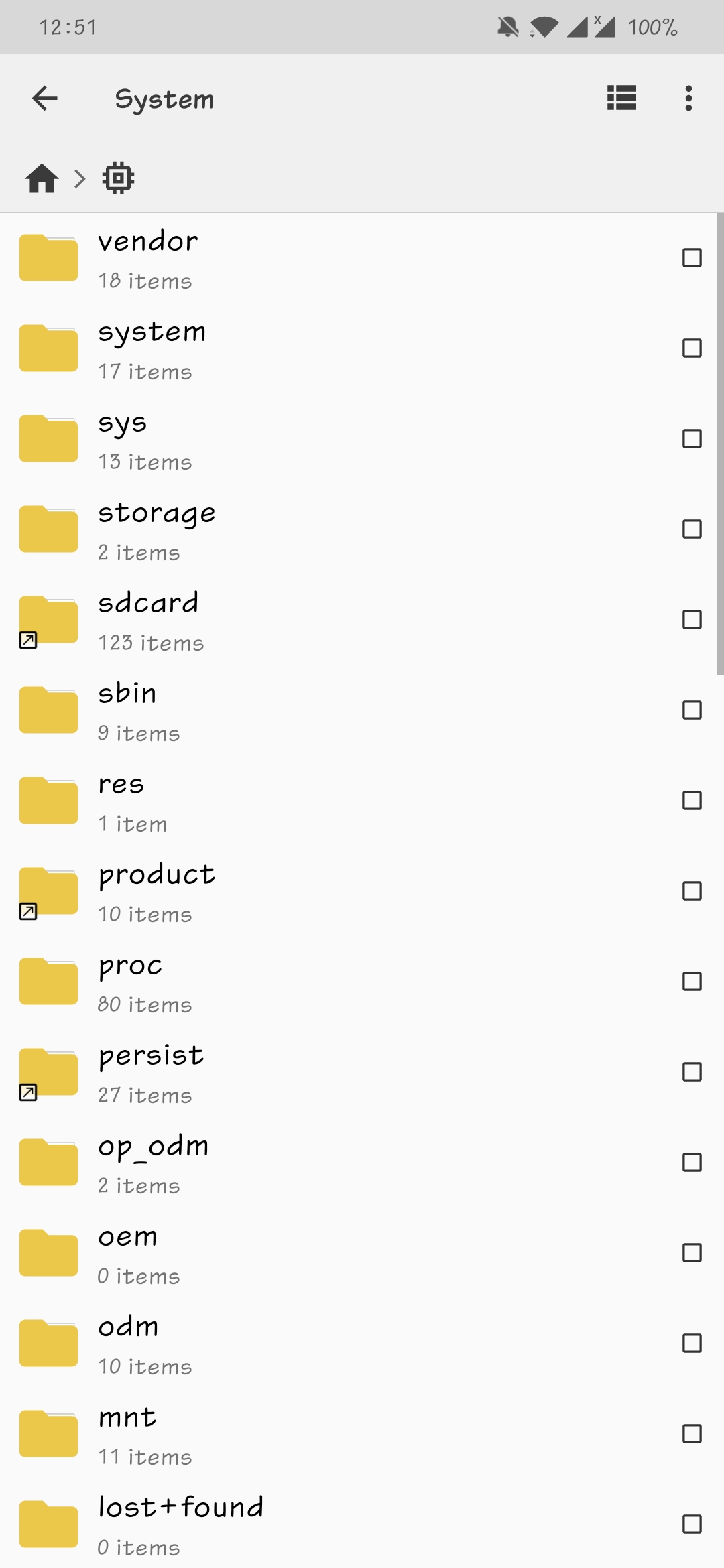Viewport: 724px width, 1568px height.
Task: Select the checkbox for system folder
Action: [692, 348]
